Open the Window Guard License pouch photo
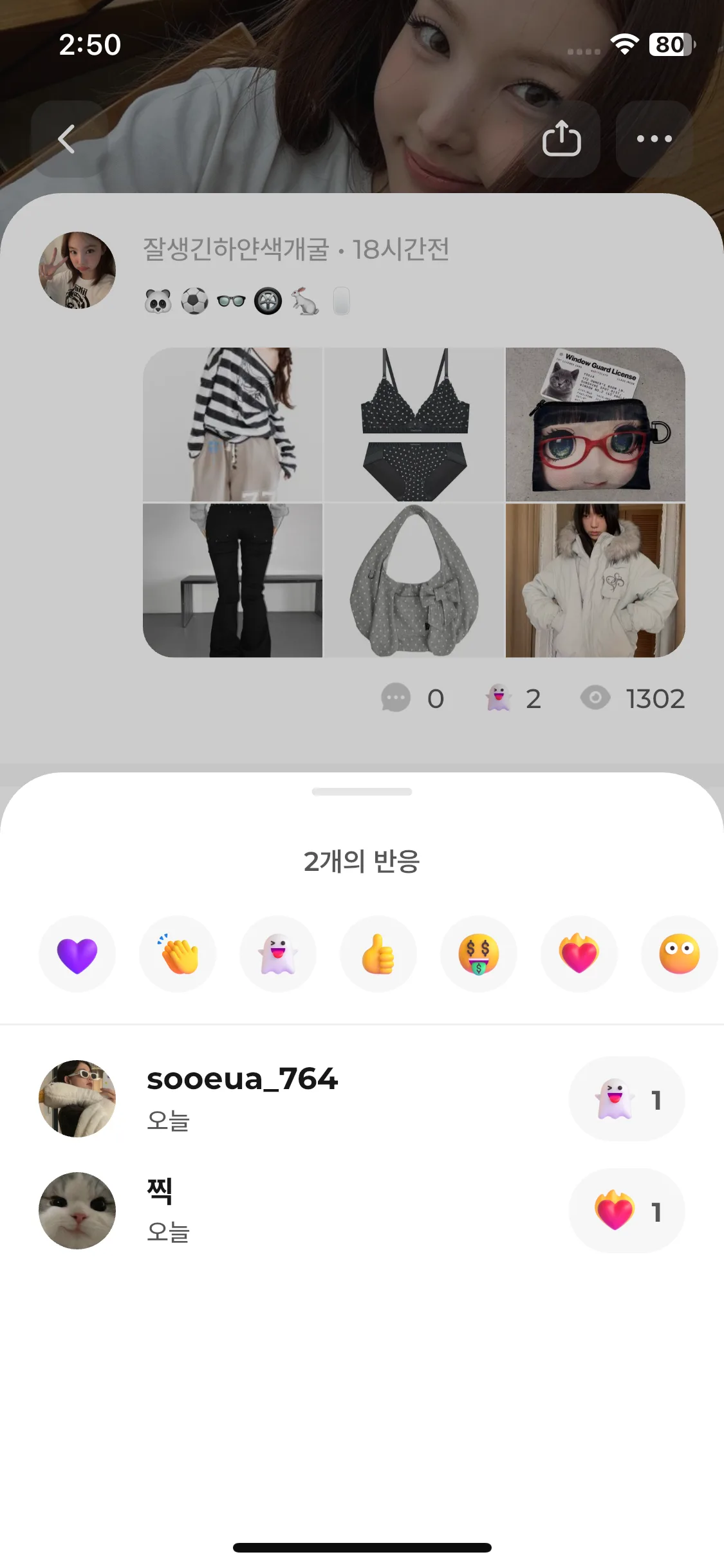The height and width of the screenshot is (1568, 724). click(x=595, y=425)
